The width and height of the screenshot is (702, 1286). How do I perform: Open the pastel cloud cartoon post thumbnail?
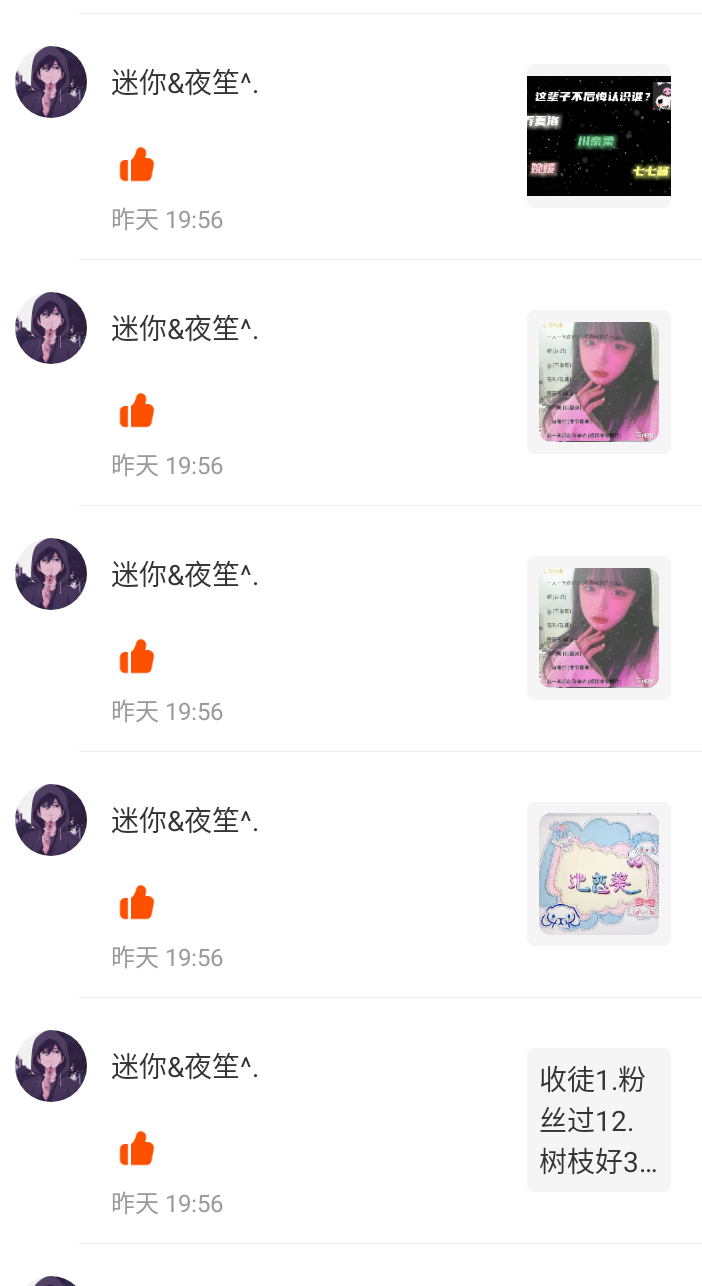598,874
